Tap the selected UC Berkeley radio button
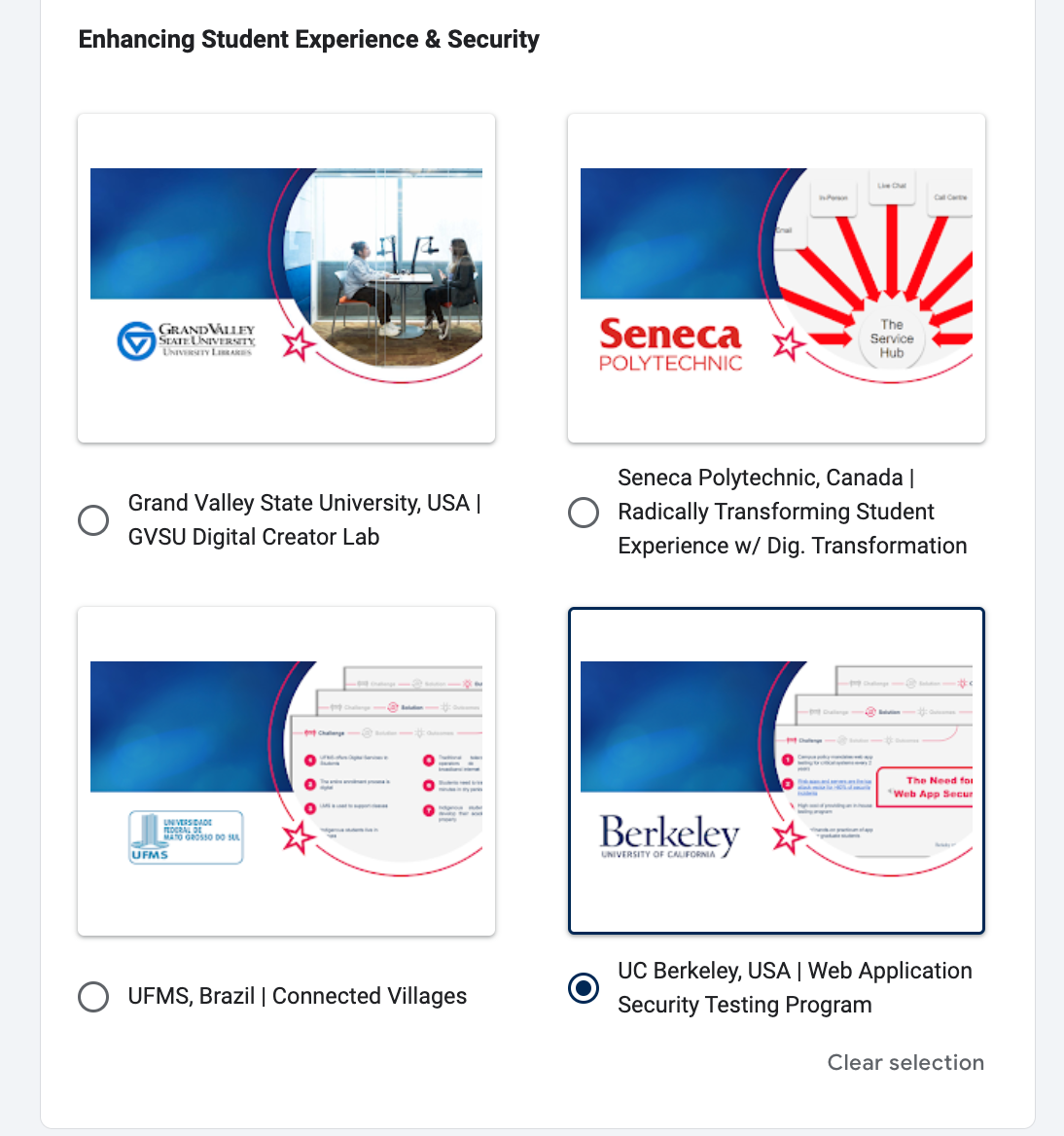 (x=584, y=988)
